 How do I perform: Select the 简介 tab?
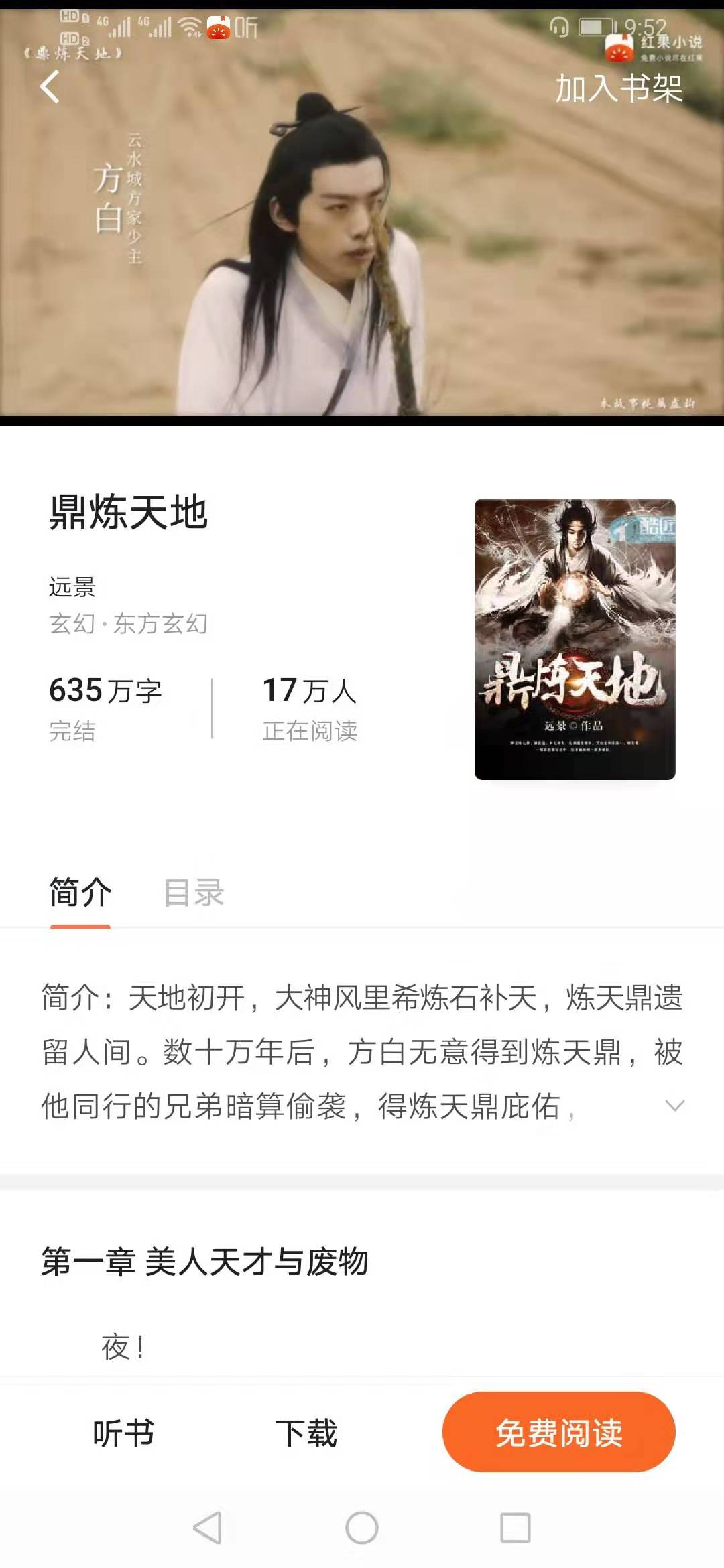point(80,893)
